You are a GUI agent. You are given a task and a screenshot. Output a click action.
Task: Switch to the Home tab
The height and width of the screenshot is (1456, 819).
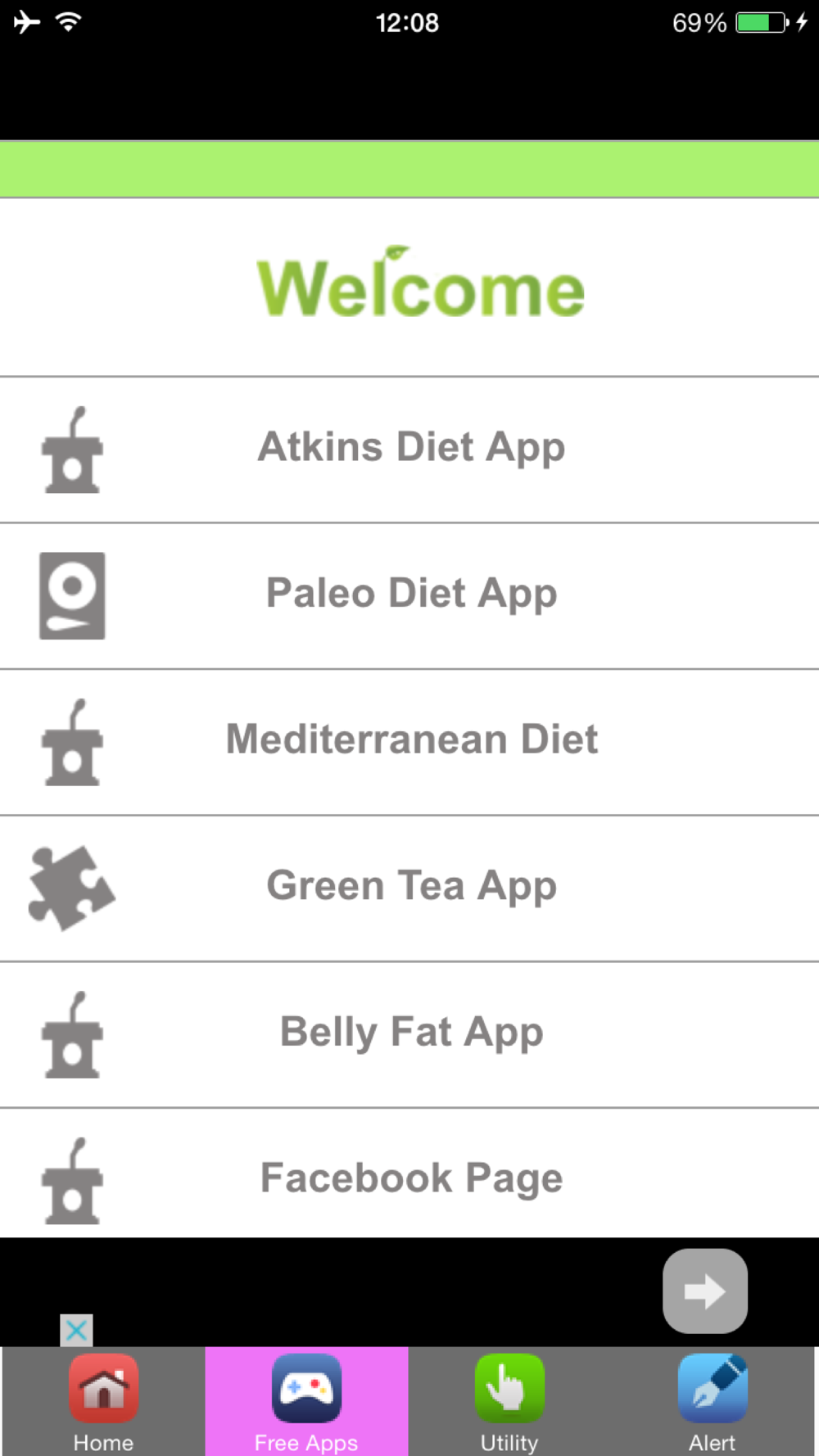tap(103, 1402)
